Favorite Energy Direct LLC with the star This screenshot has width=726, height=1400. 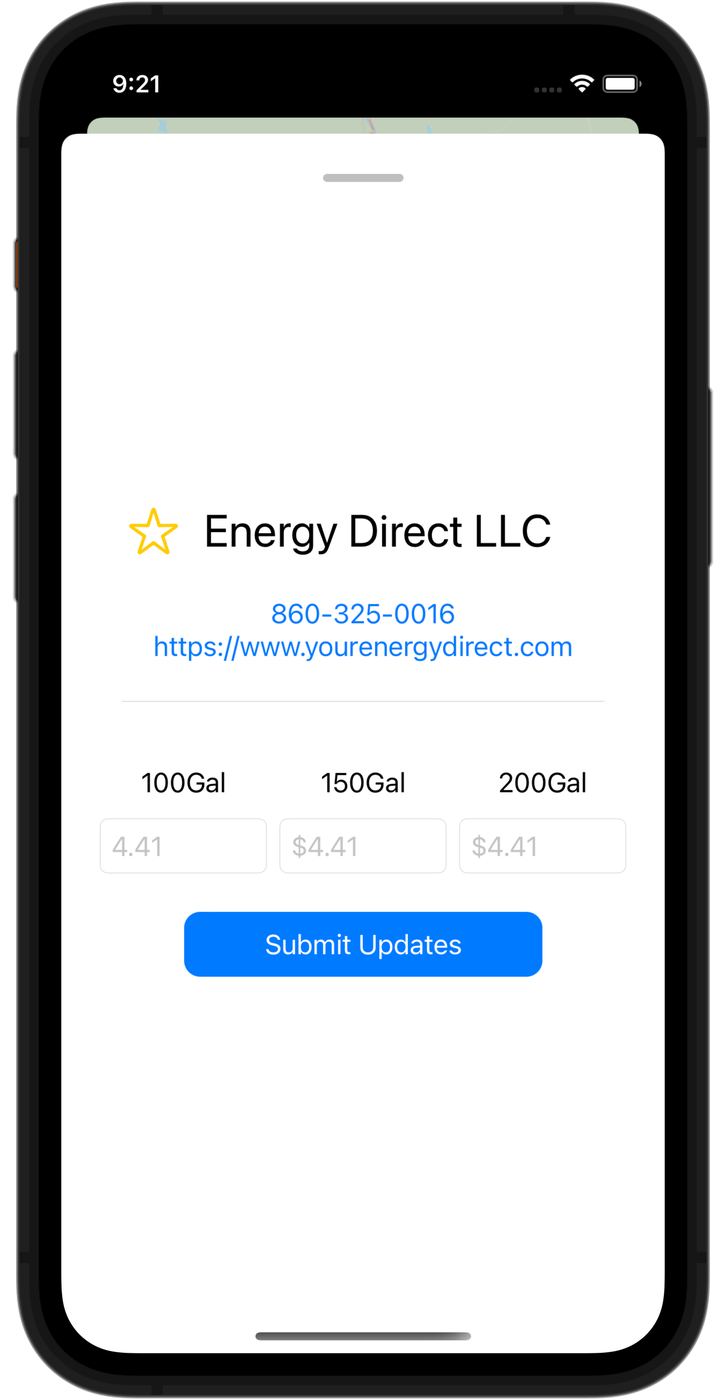point(153,532)
